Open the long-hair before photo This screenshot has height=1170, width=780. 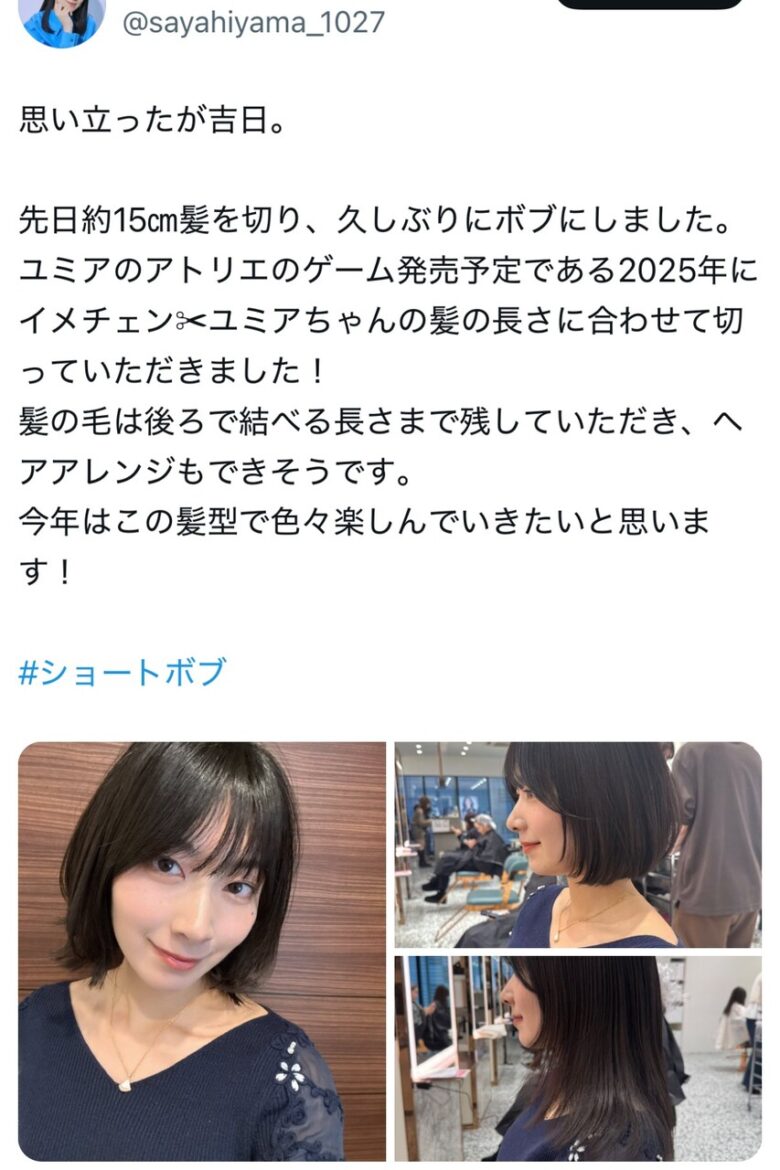click(577, 1058)
